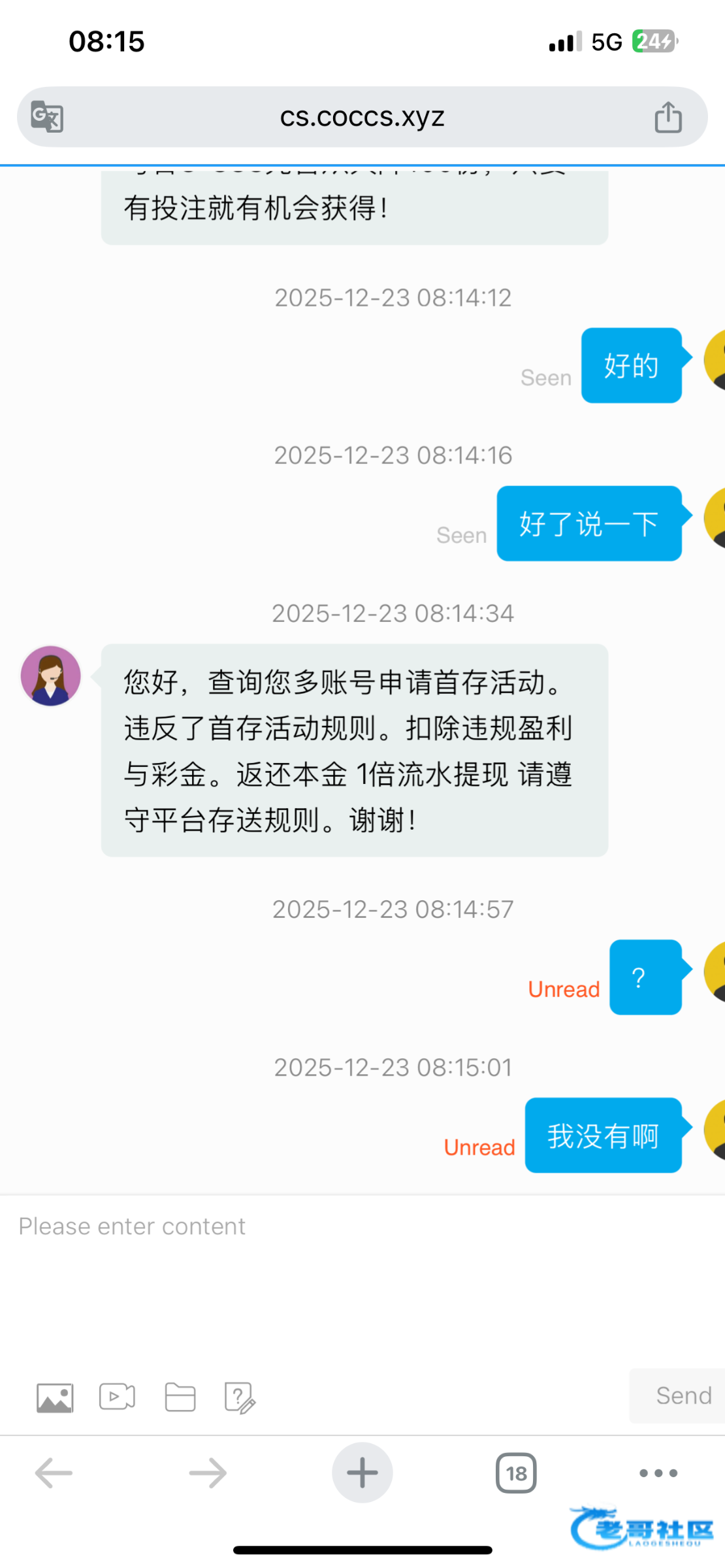Tap the translate page icon

pos(47,118)
